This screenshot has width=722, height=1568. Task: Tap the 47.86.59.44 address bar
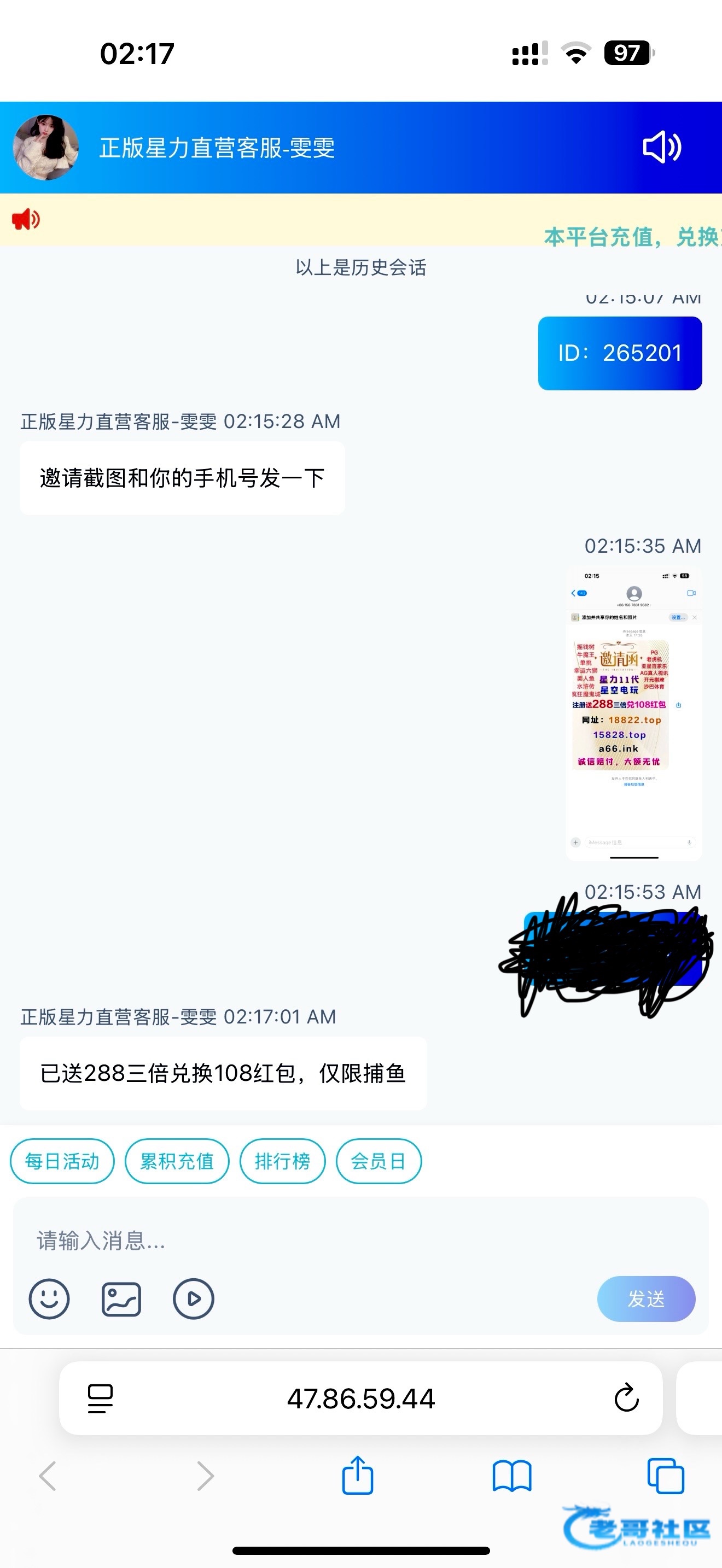[360, 1398]
